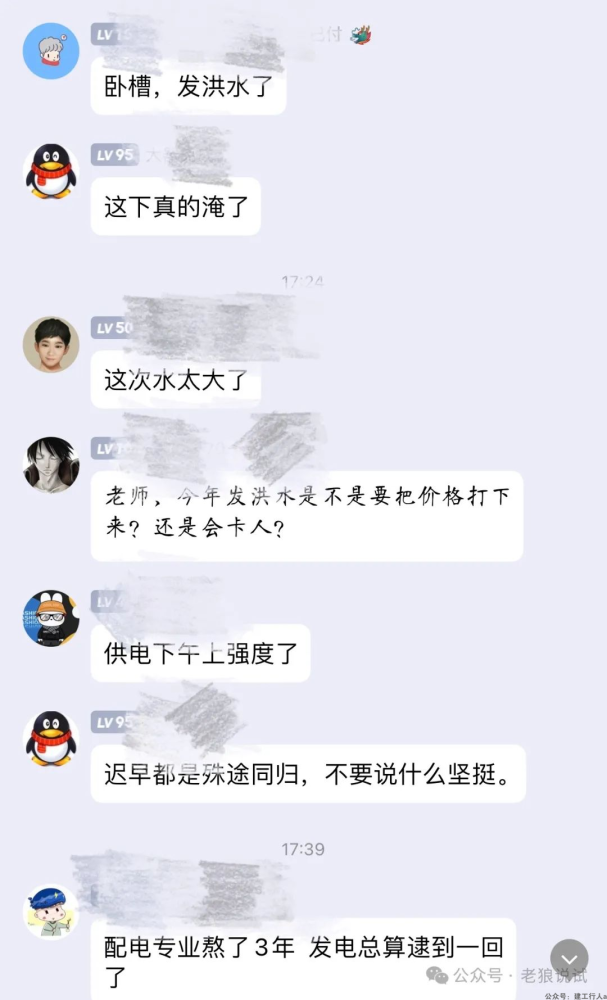
Task: Tap penguin avatar beside 这下真的淹了
Action: point(51,171)
